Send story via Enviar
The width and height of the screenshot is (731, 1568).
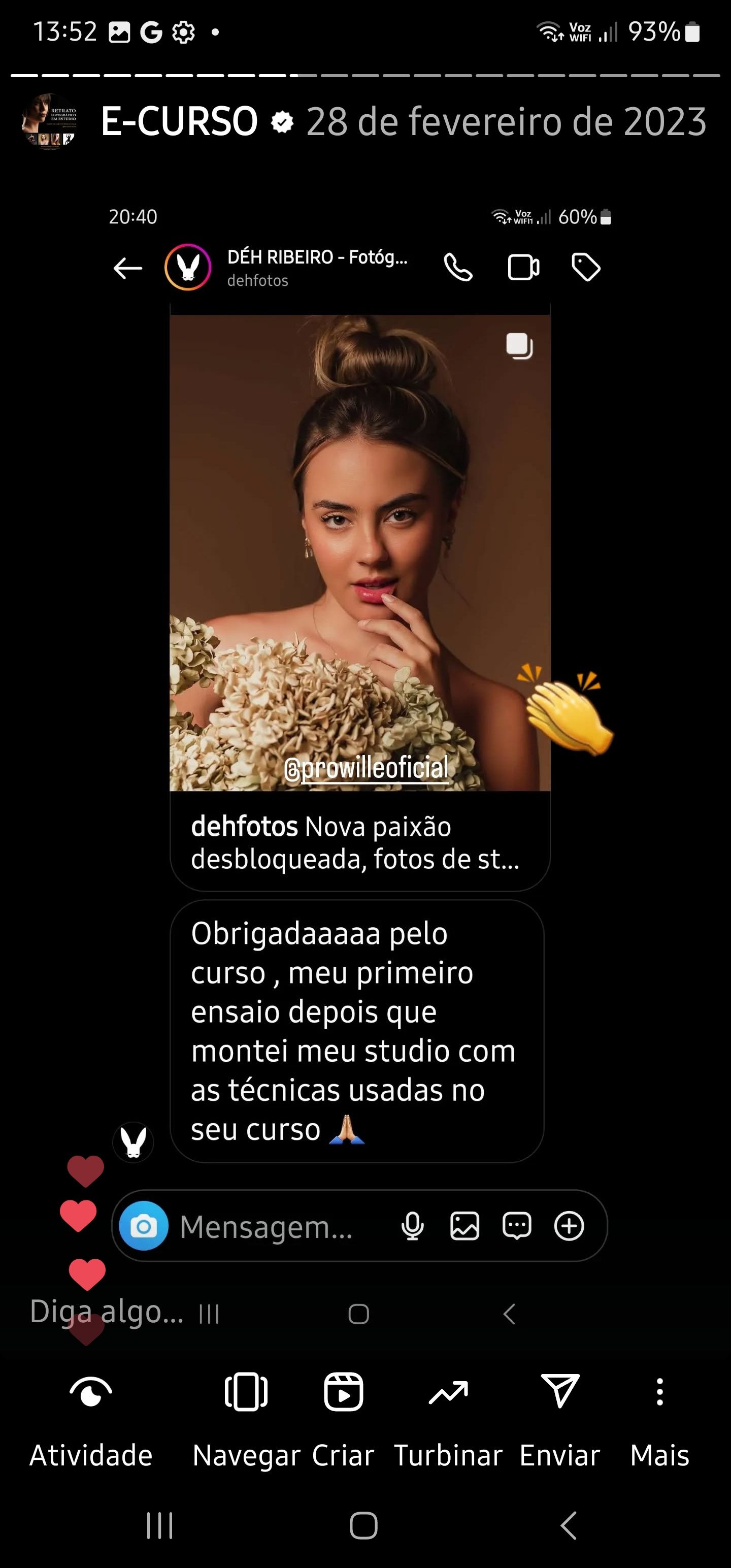[x=560, y=1417]
